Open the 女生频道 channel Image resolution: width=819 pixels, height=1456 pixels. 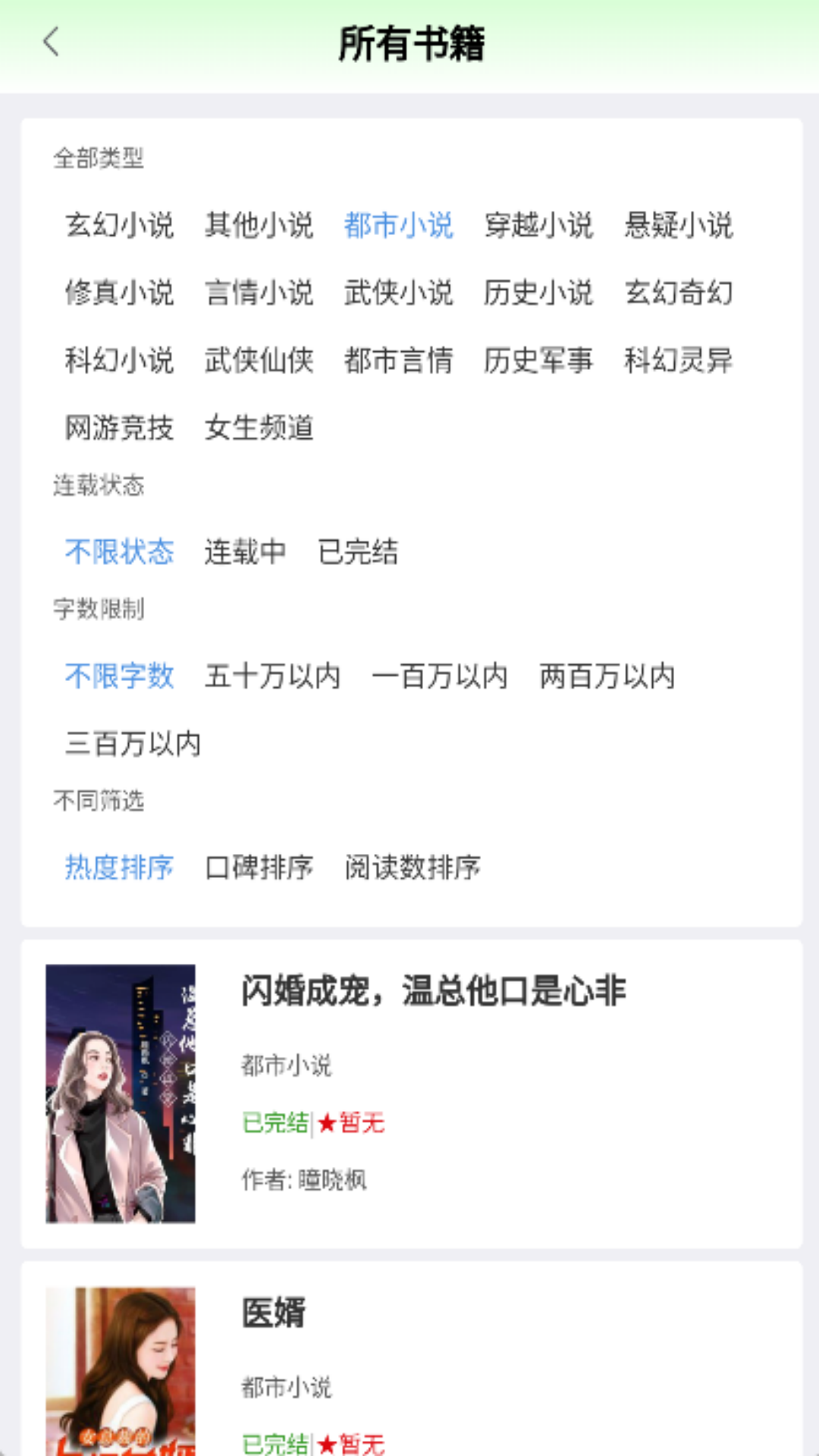[x=260, y=428]
